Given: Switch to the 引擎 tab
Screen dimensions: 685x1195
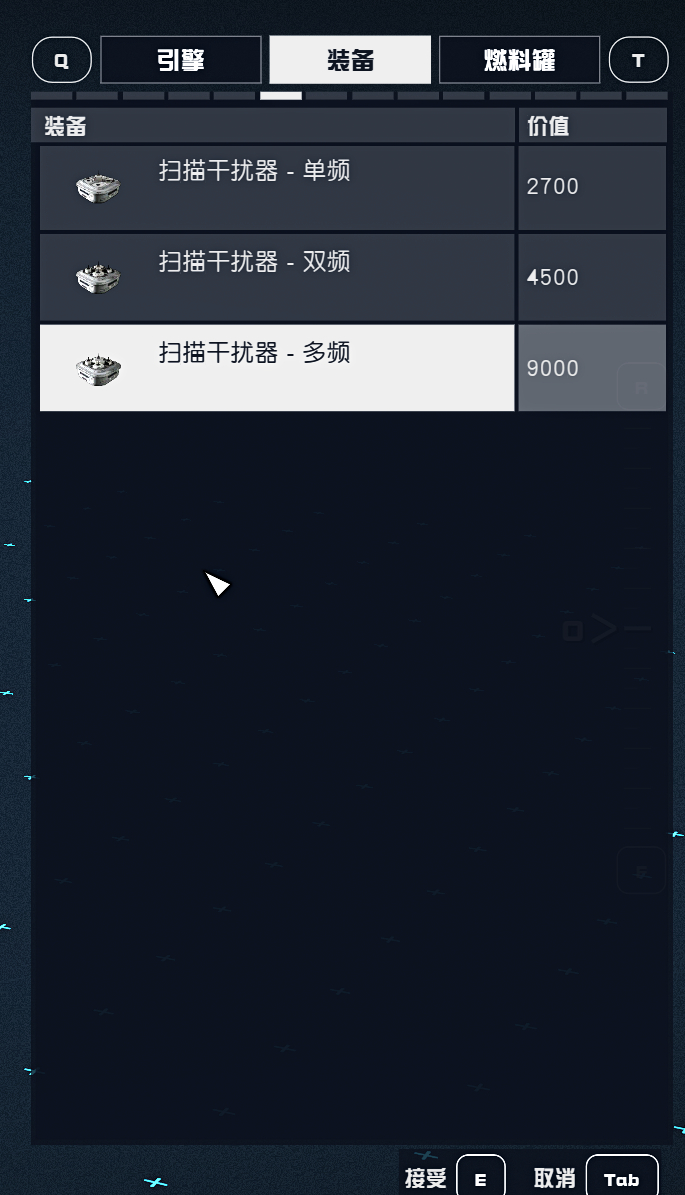Looking at the screenshot, I should tap(181, 60).
